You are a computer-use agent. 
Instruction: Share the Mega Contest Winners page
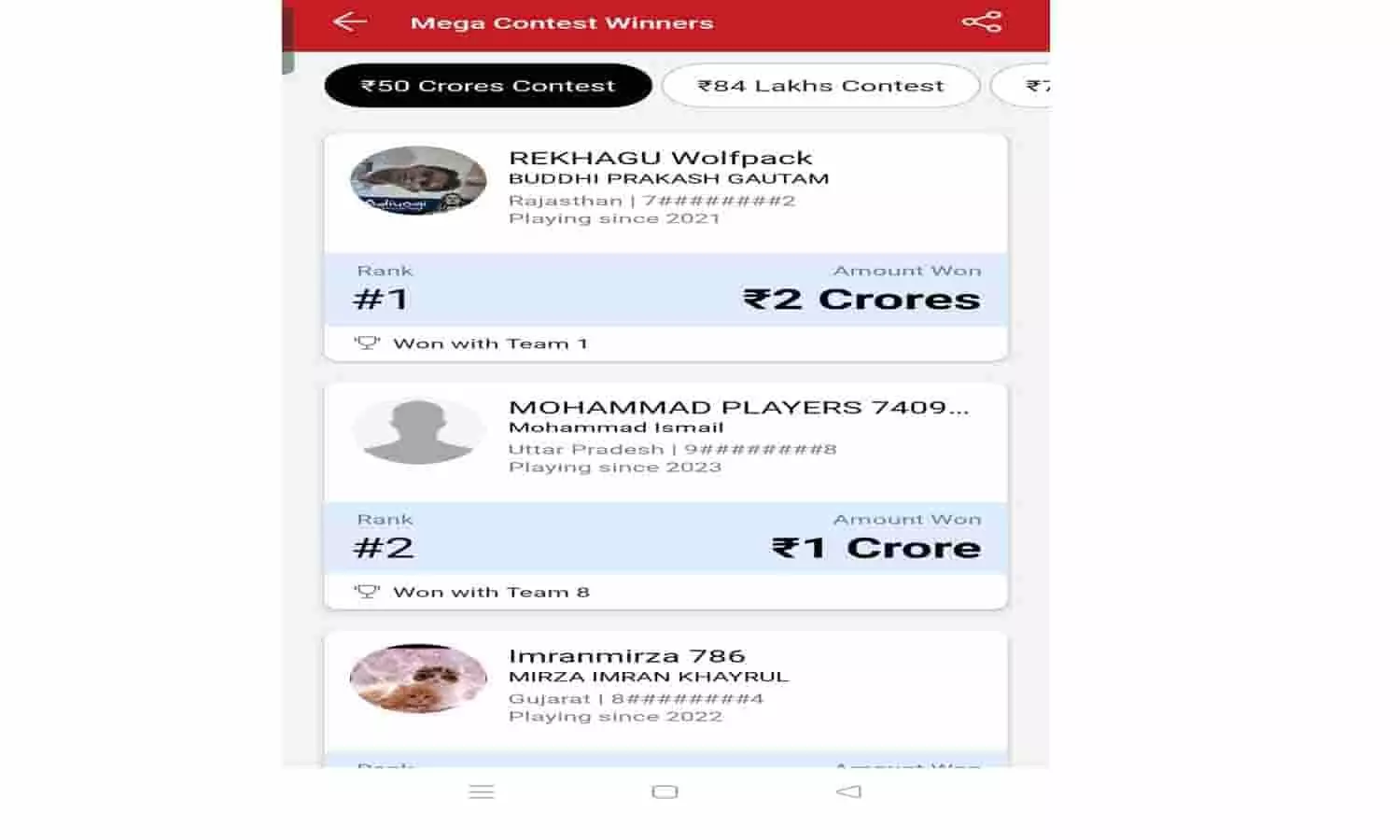[981, 21]
